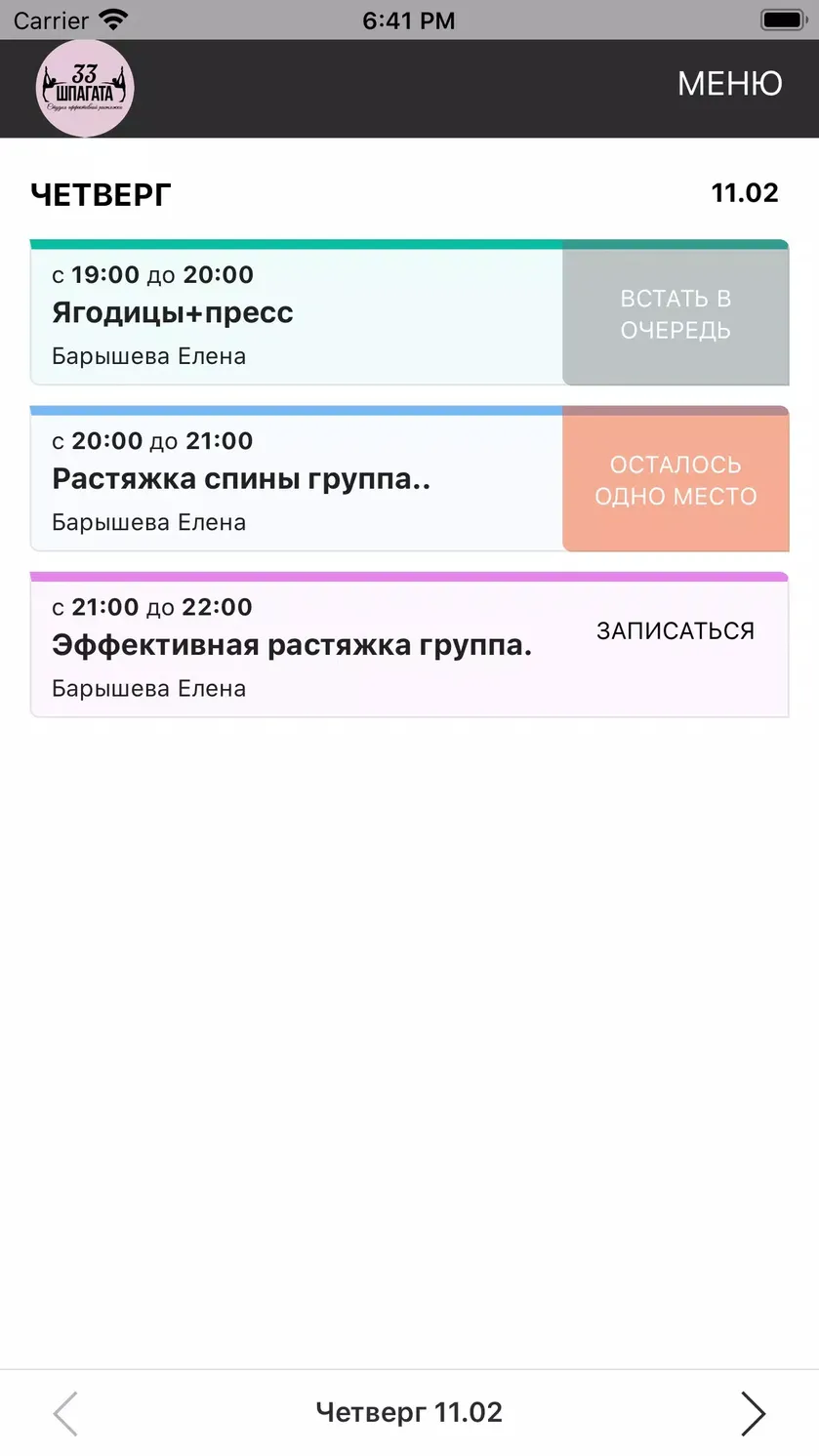819x1456 pixels.
Task: Open the Ягодицы+пресс class card
Action: [297, 313]
